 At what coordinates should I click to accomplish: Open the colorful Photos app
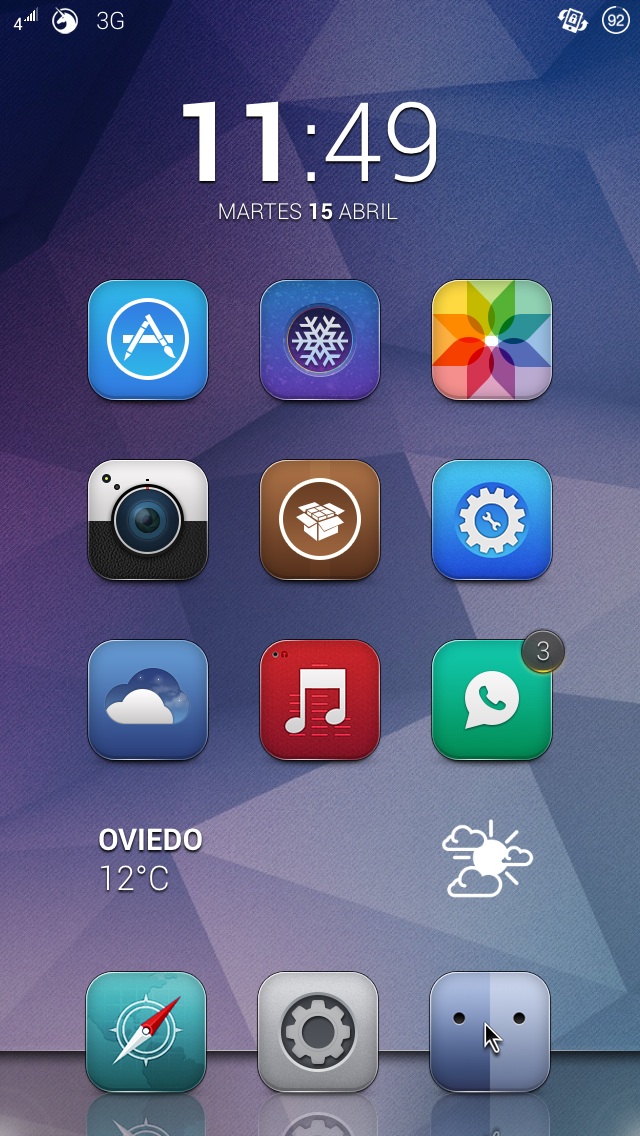coord(492,340)
